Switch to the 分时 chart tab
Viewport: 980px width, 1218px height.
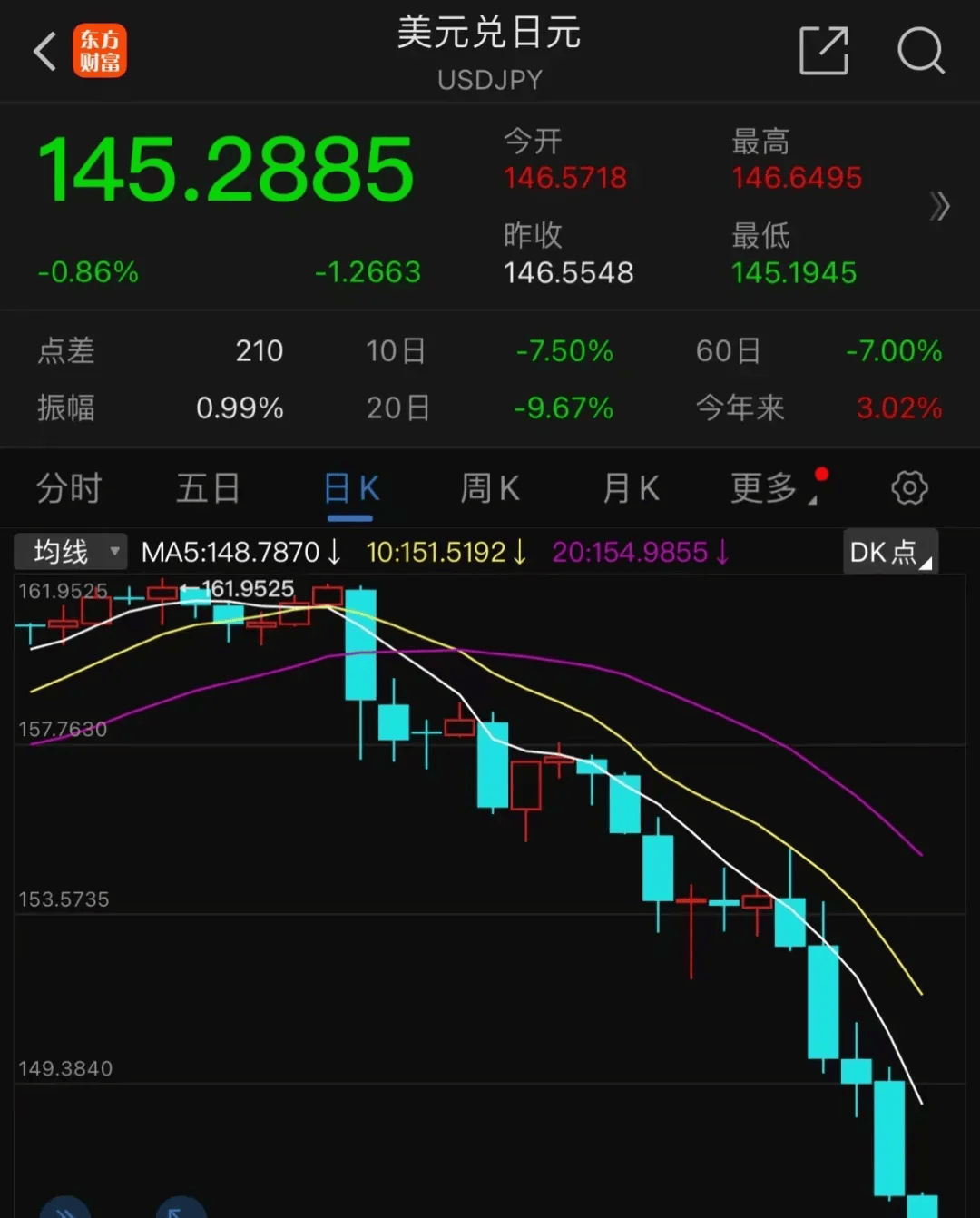pyautogui.click(x=69, y=488)
